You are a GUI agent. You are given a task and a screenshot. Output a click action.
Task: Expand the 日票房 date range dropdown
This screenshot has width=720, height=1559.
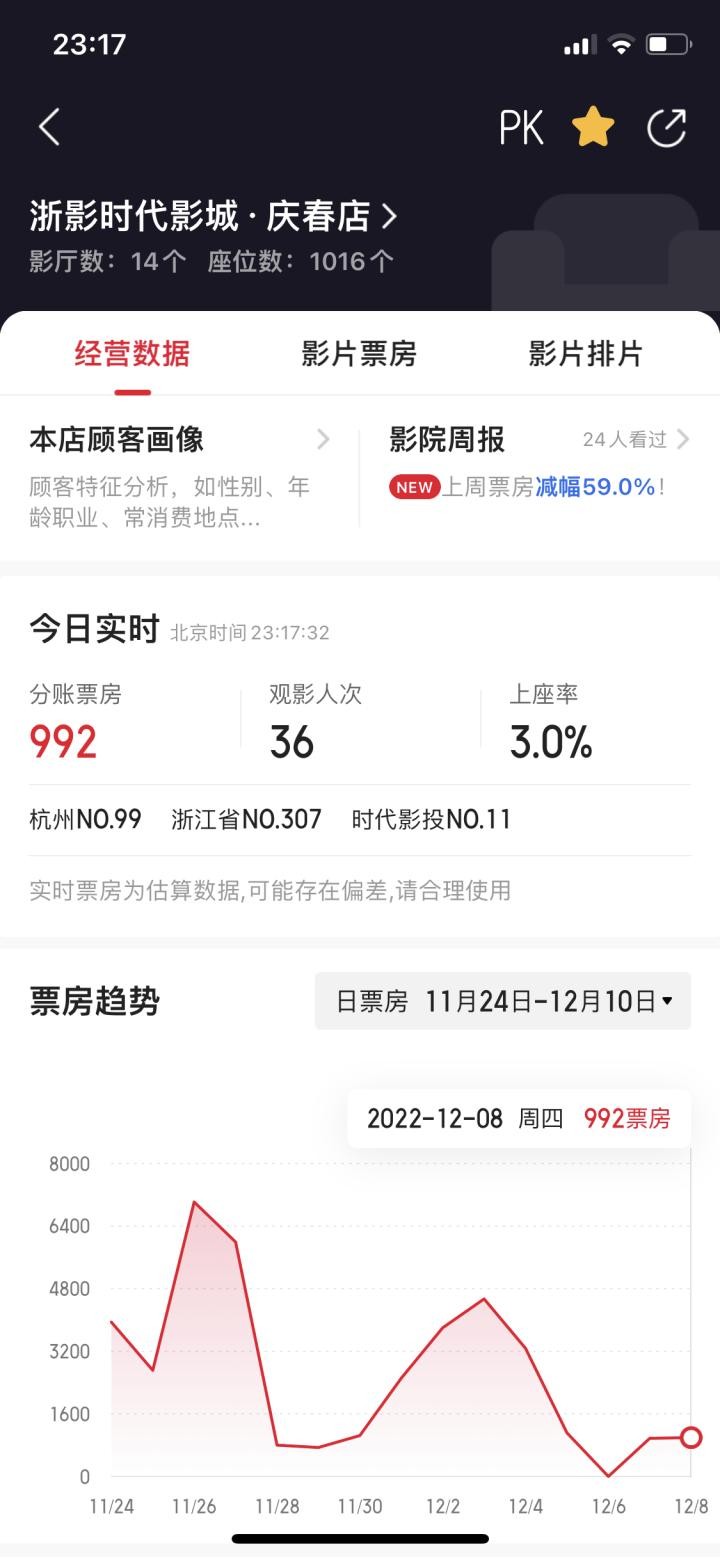click(x=503, y=1001)
